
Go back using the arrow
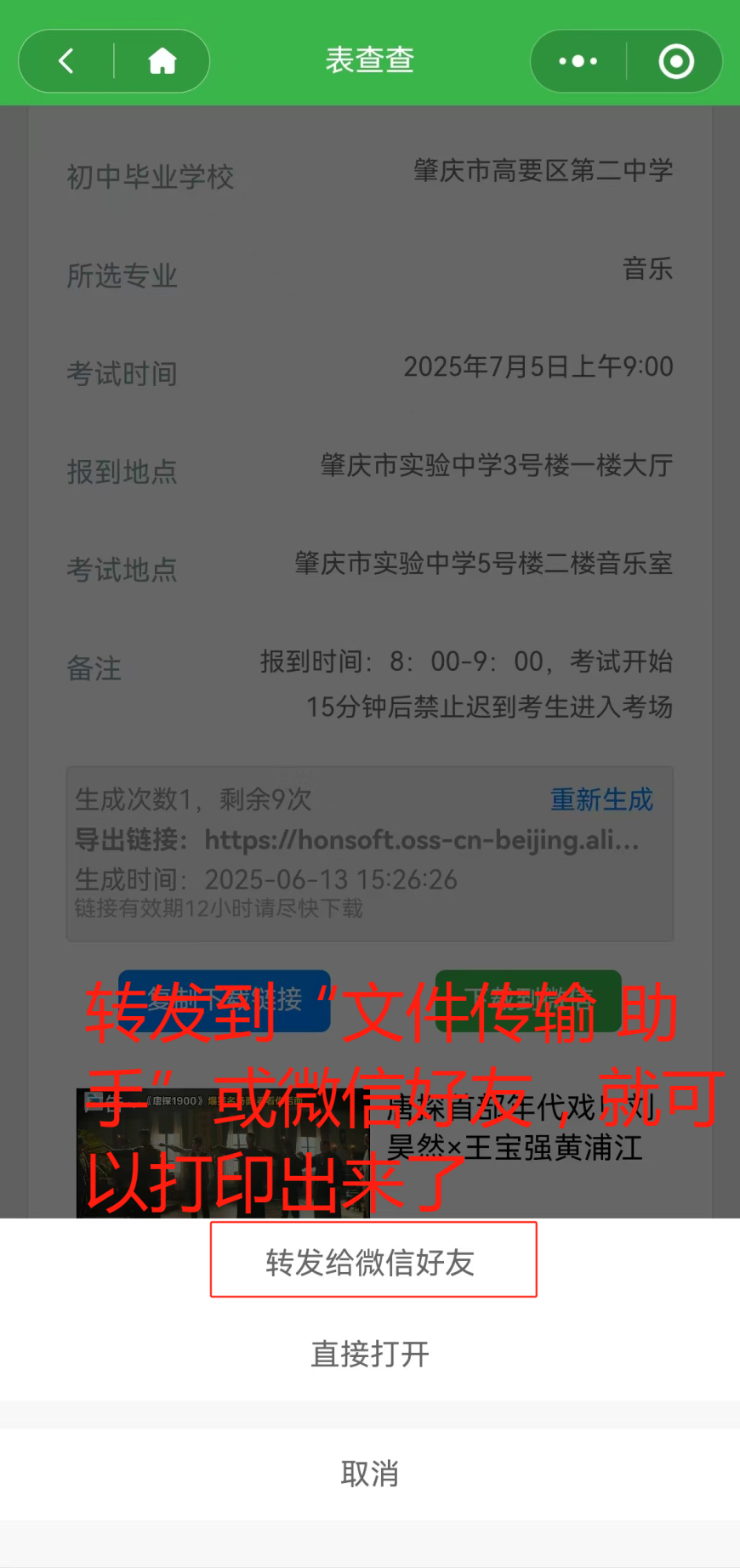click(66, 61)
